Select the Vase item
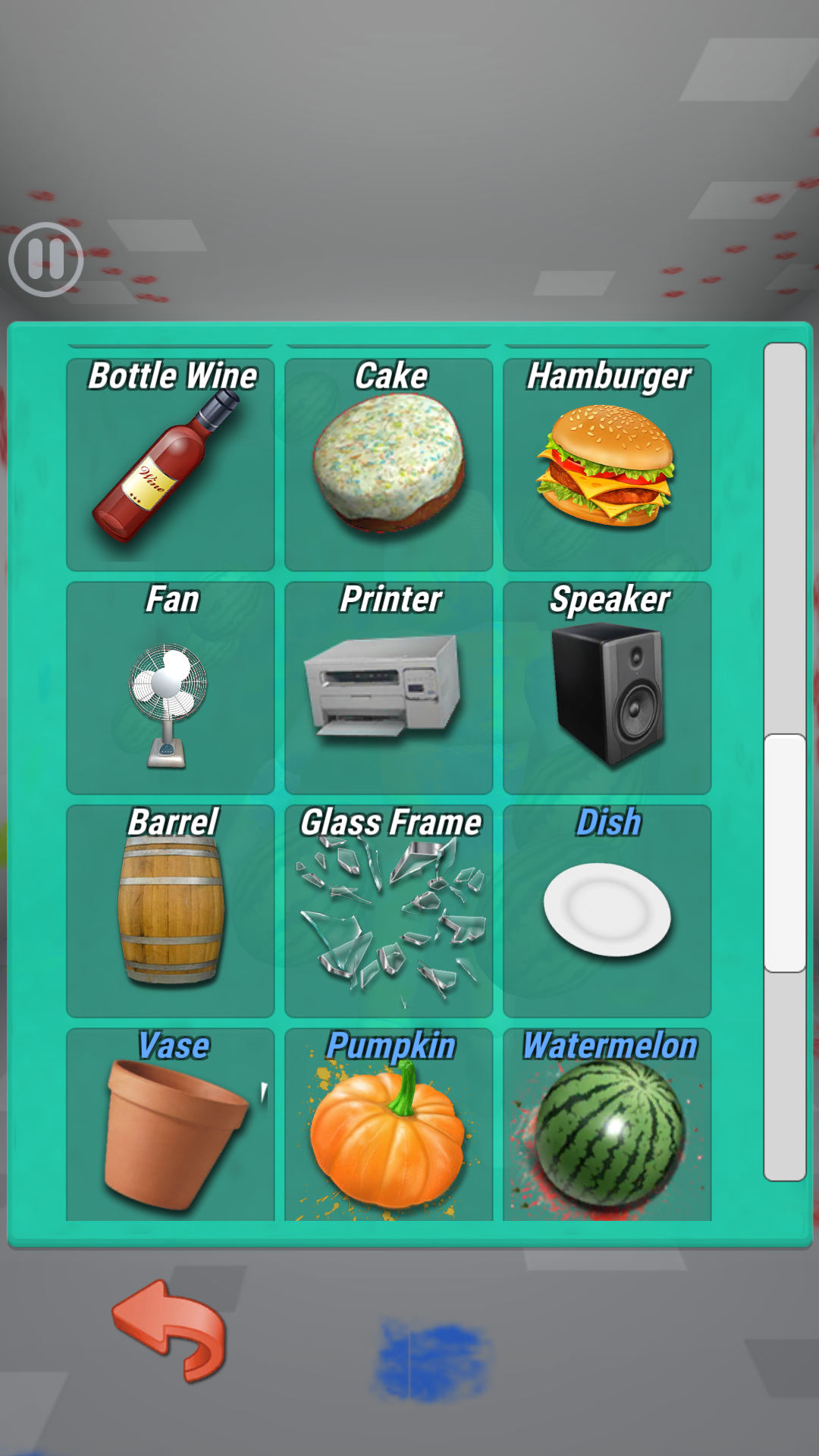The width and height of the screenshot is (819, 1456). (171, 1126)
